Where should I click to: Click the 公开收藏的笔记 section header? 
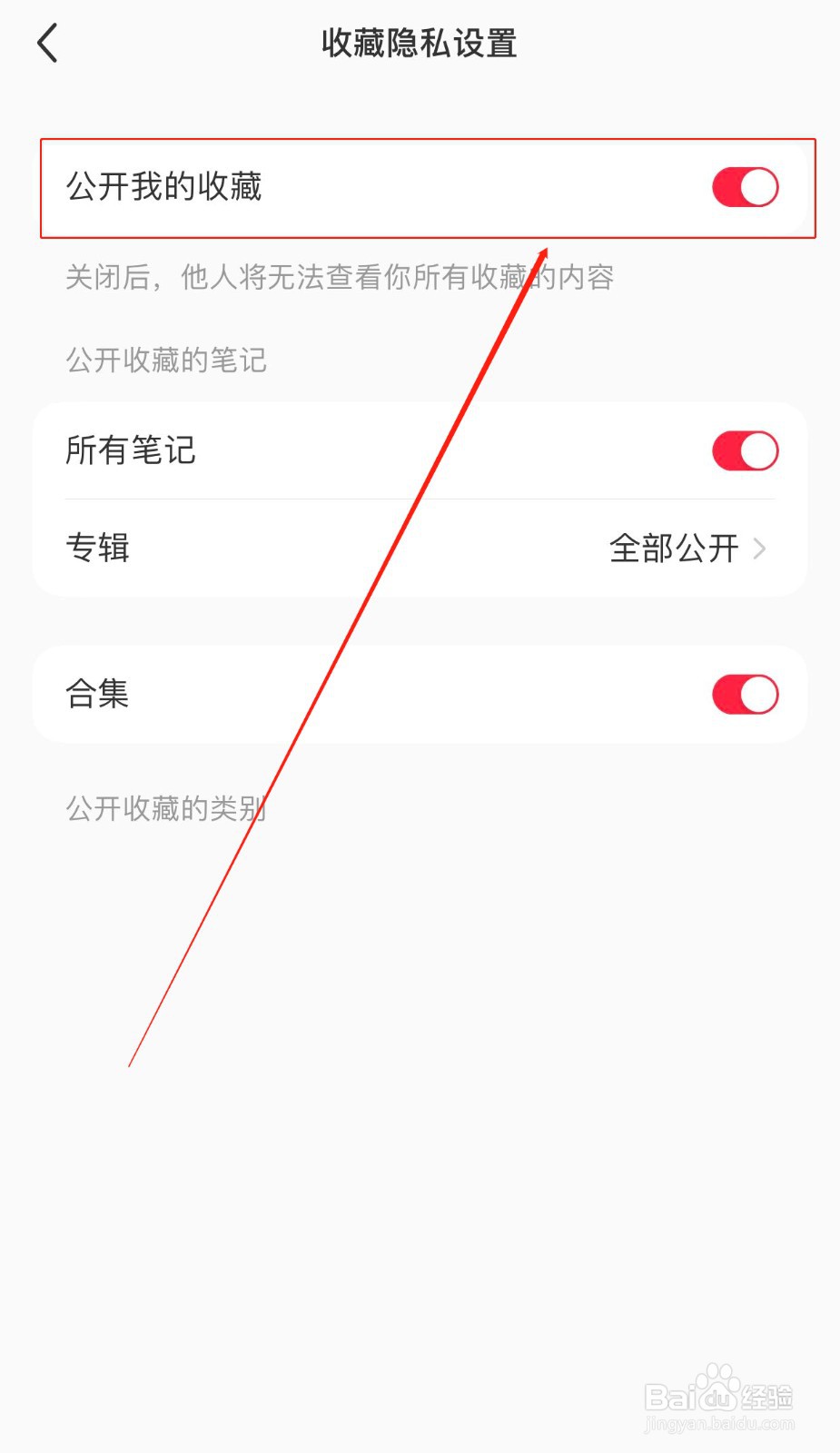(165, 360)
